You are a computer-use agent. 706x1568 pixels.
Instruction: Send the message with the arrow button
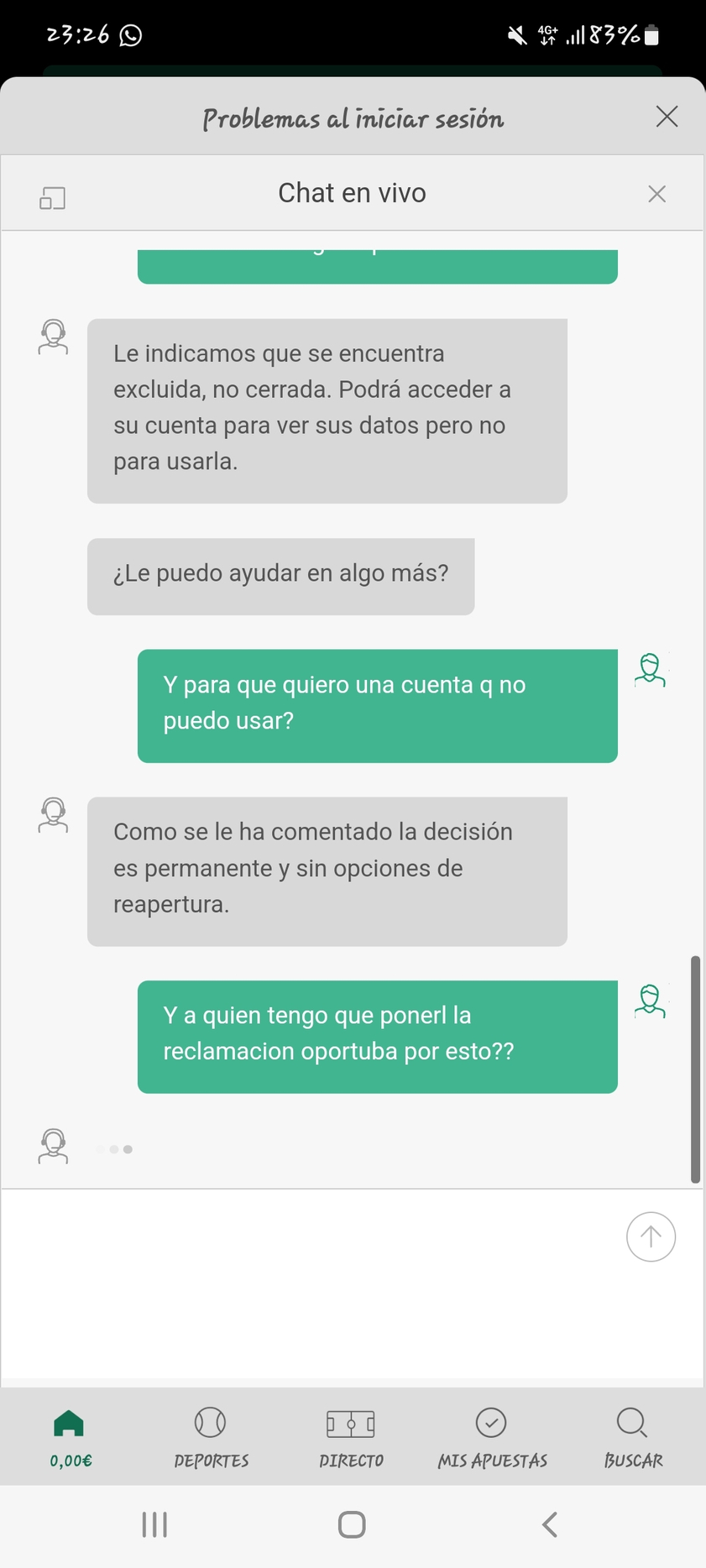651,1236
